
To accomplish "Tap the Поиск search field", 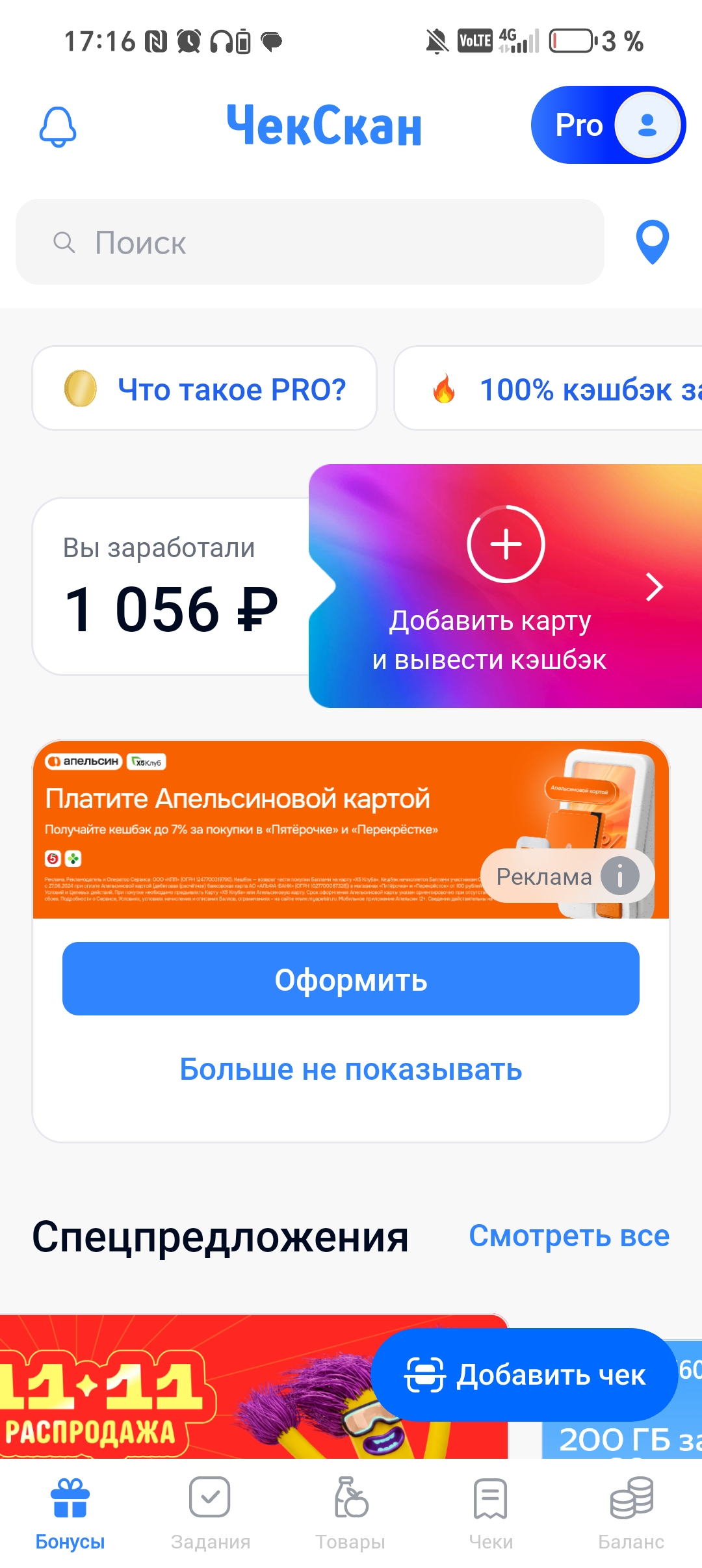I will coord(309,242).
